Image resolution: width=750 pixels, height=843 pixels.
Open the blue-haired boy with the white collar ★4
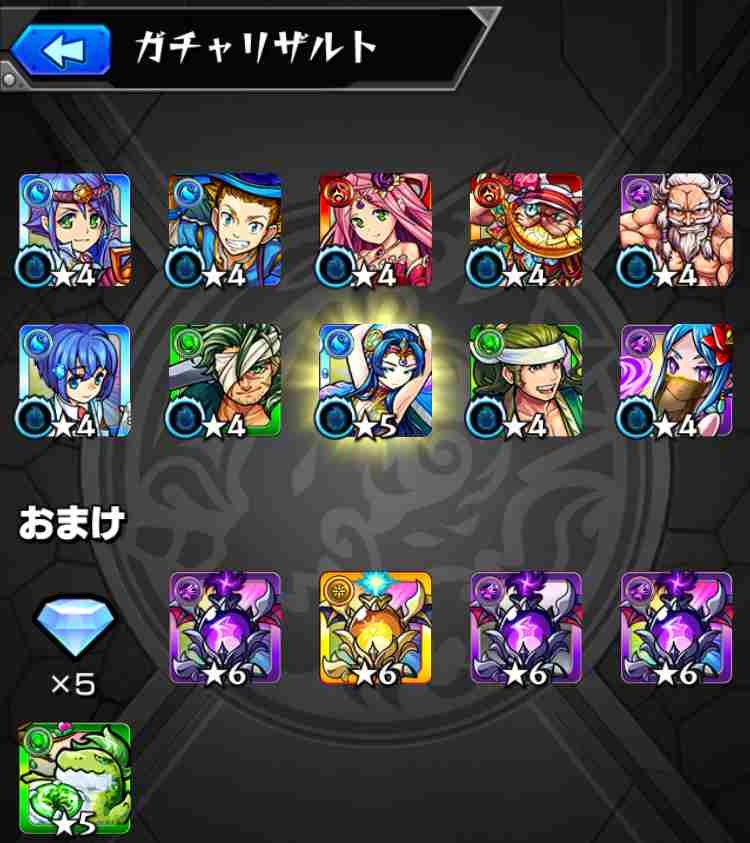[74, 381]
